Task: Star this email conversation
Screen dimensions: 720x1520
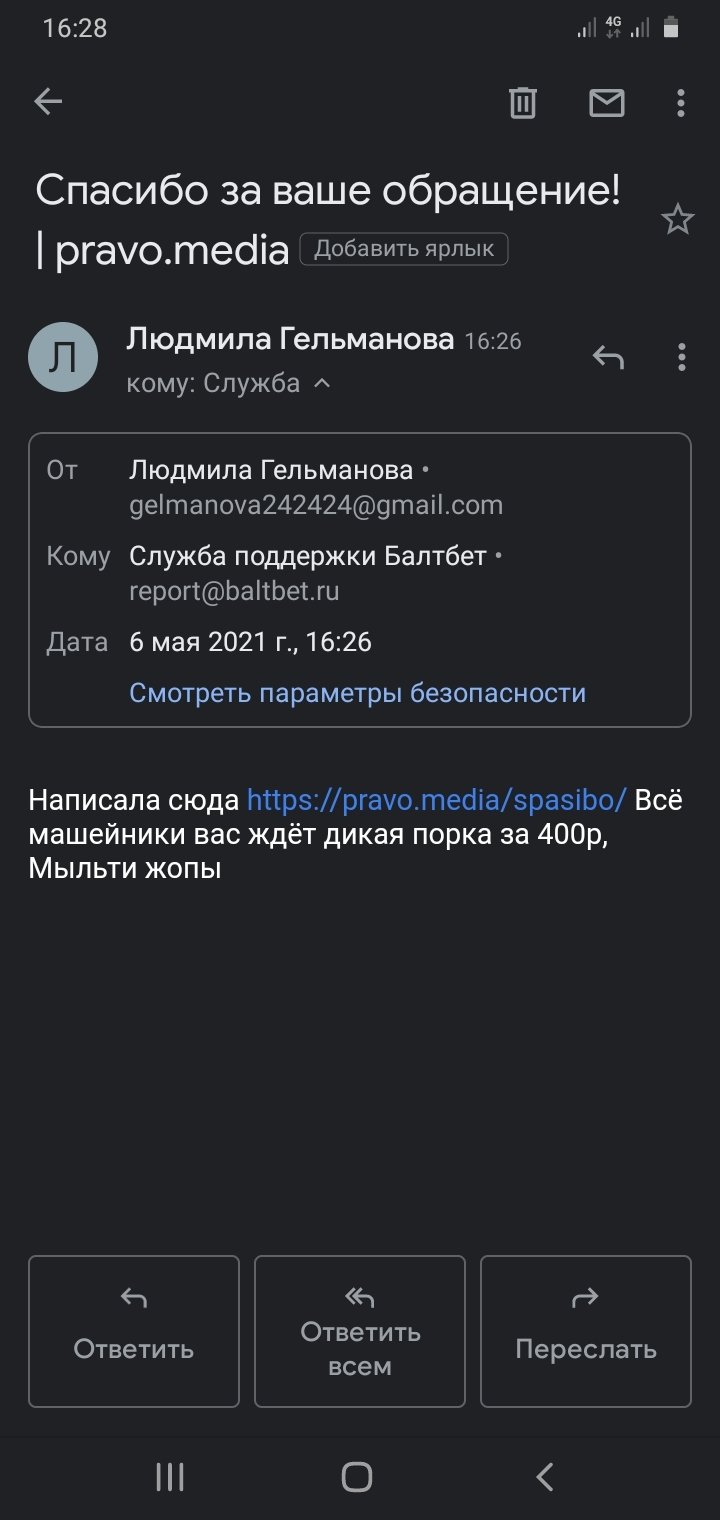Action: [677, 220]
